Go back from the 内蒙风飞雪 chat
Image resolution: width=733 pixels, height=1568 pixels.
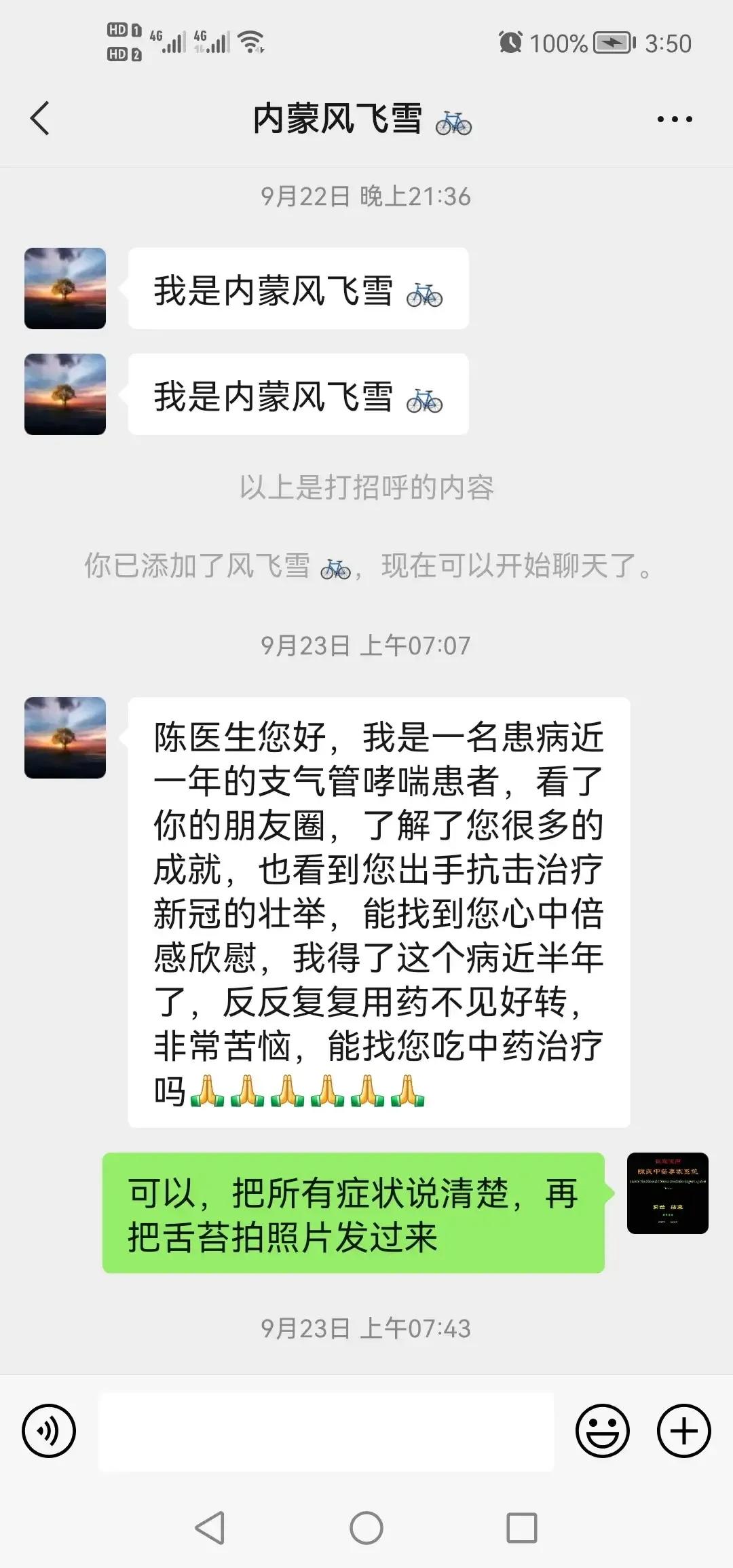pos(40,118)
